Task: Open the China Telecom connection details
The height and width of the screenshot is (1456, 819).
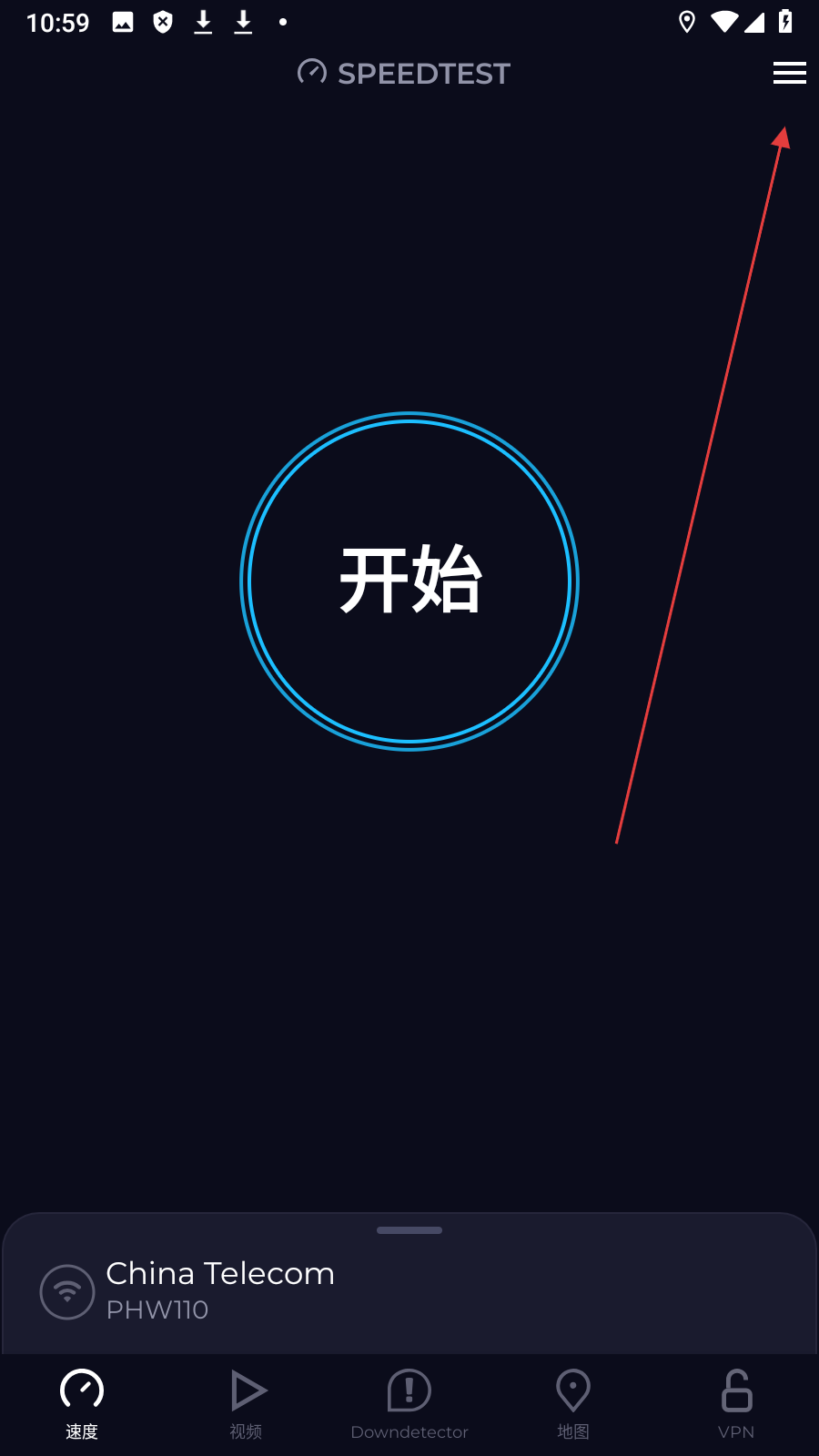Action: tap(220, 1289)
